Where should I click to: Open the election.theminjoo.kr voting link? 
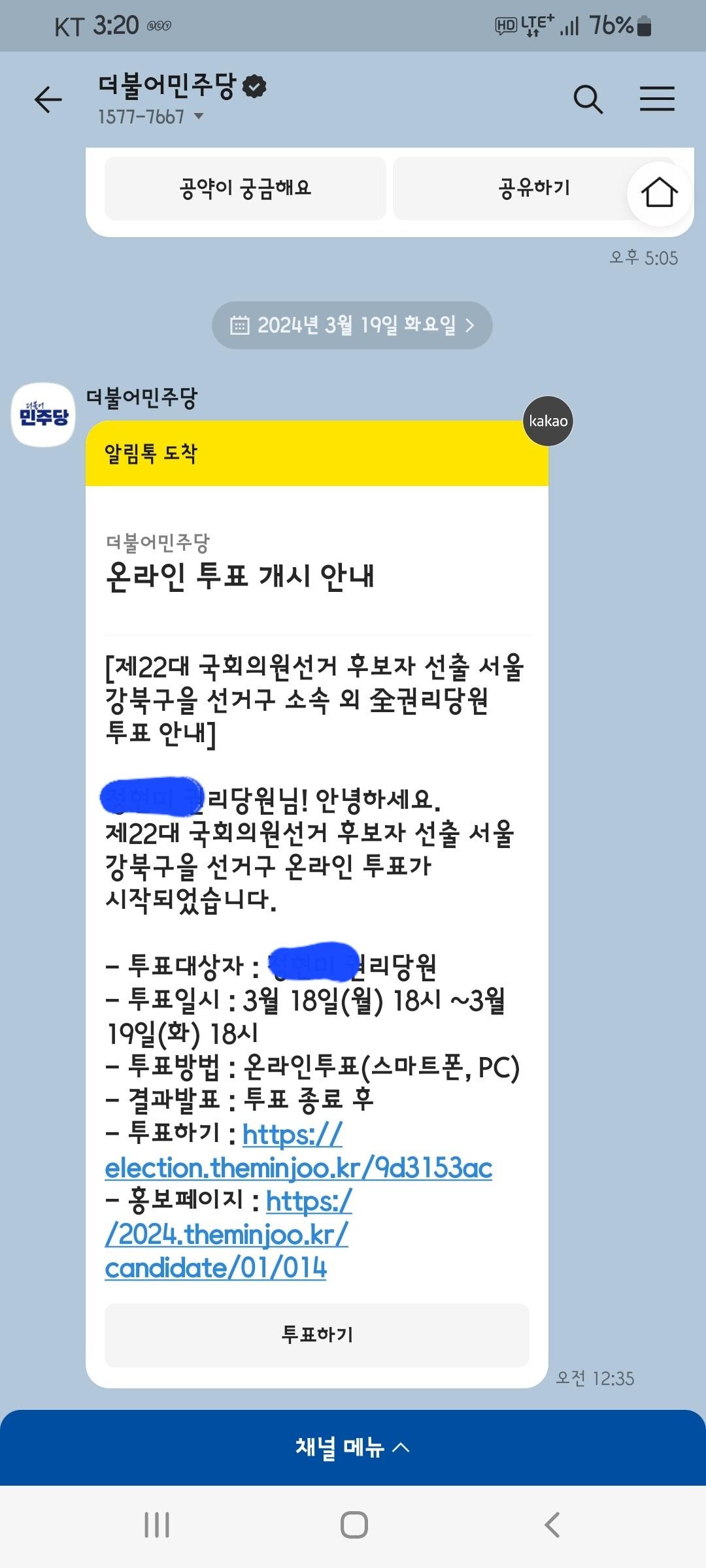(x=298, y=1151)
